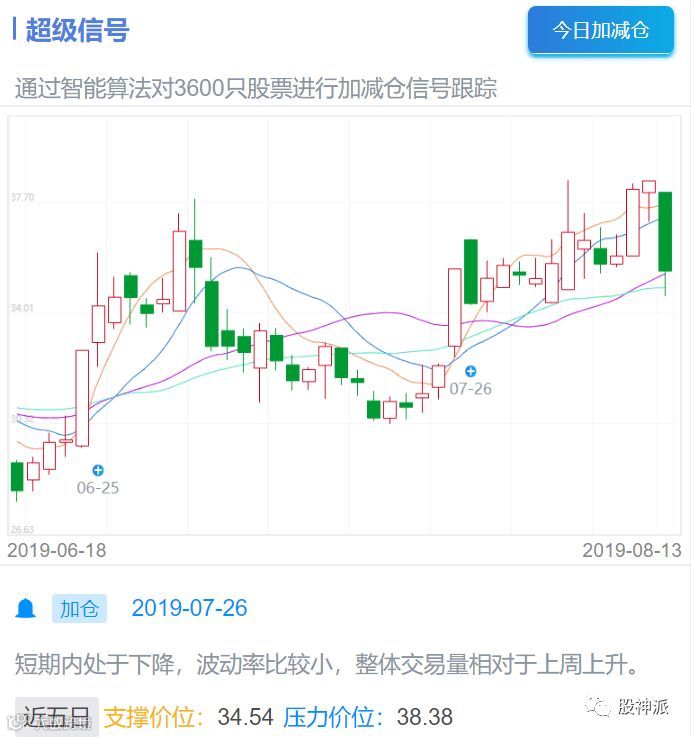691x737 pixels.
Task: Open the 2019-07-26 signal date link
Action: tap(189, 608)
